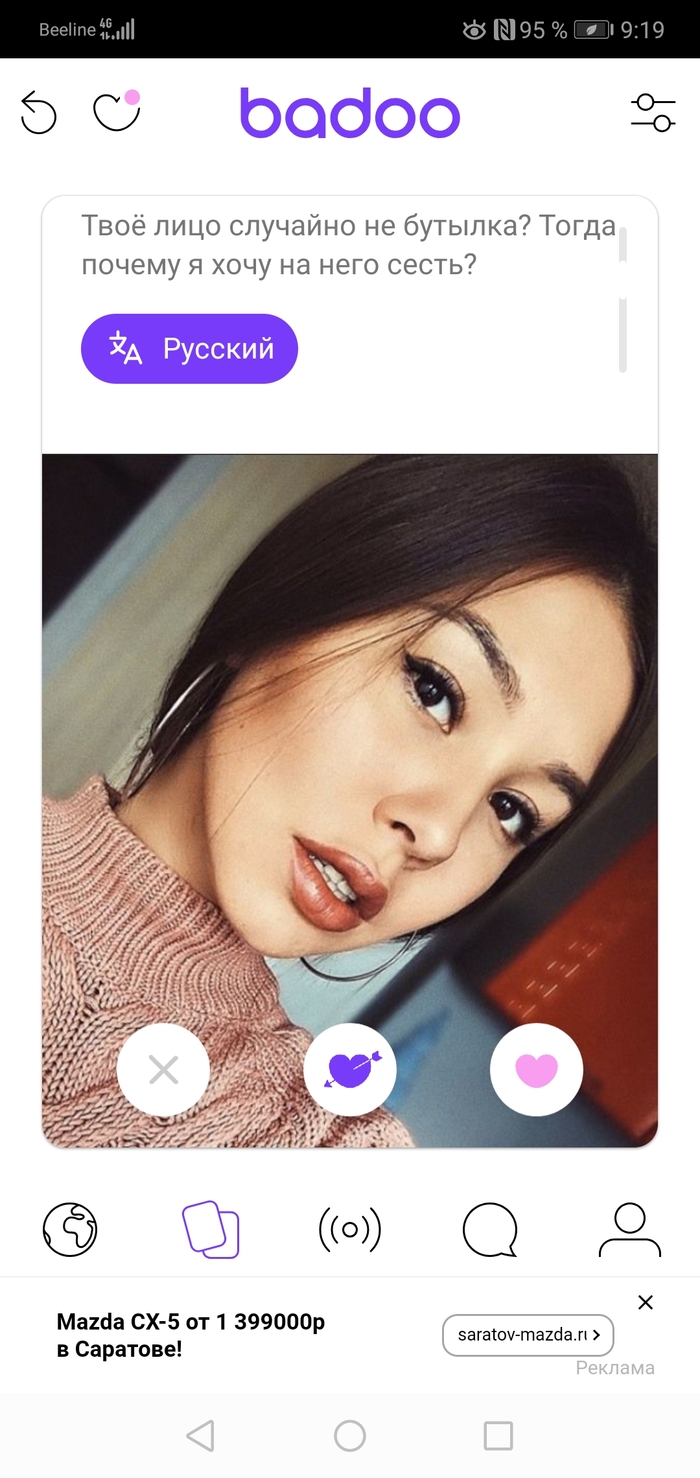Send a crush with the arrow heart
The height and width of the screenshot is (1478, 700).
click(x=349, y=1071)
